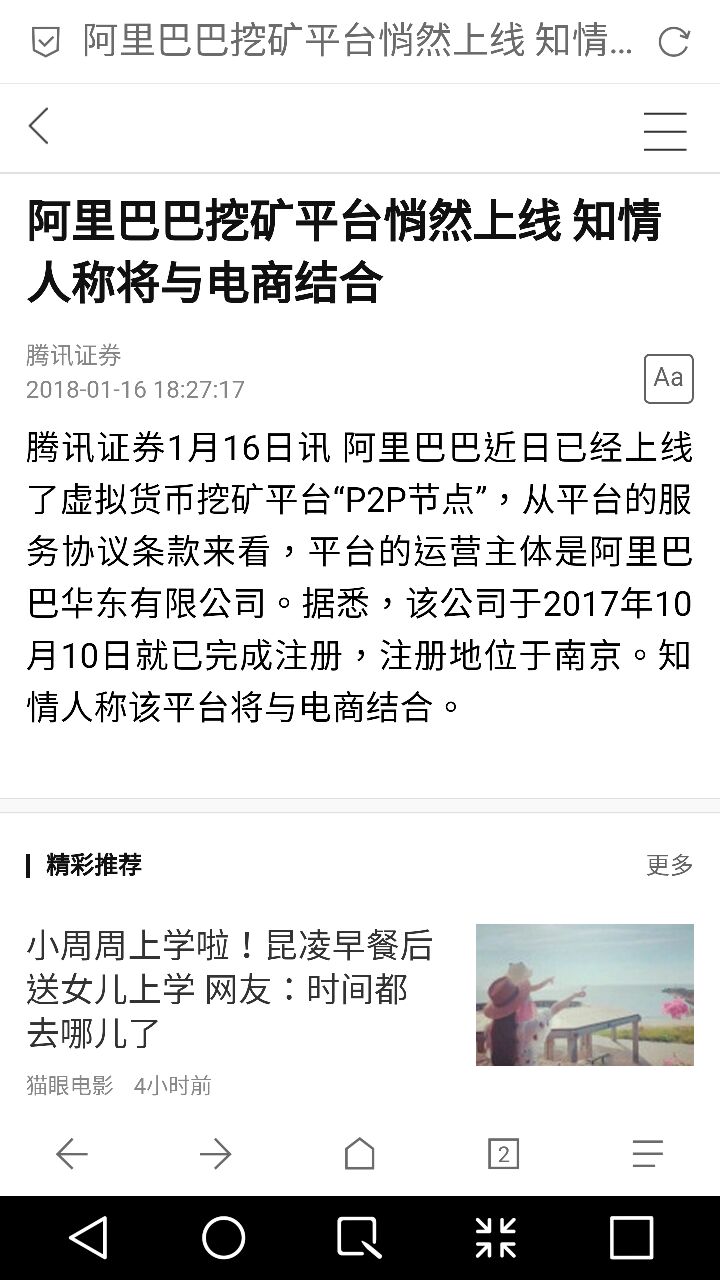
Task: Open the browser home page
Action: pos(359,1154)
